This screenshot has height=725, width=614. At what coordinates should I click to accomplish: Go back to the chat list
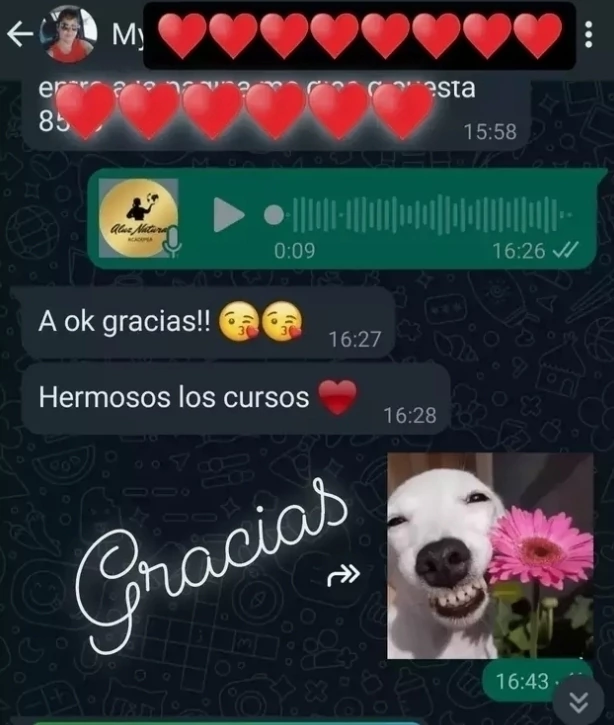click(x=18, y=35)
